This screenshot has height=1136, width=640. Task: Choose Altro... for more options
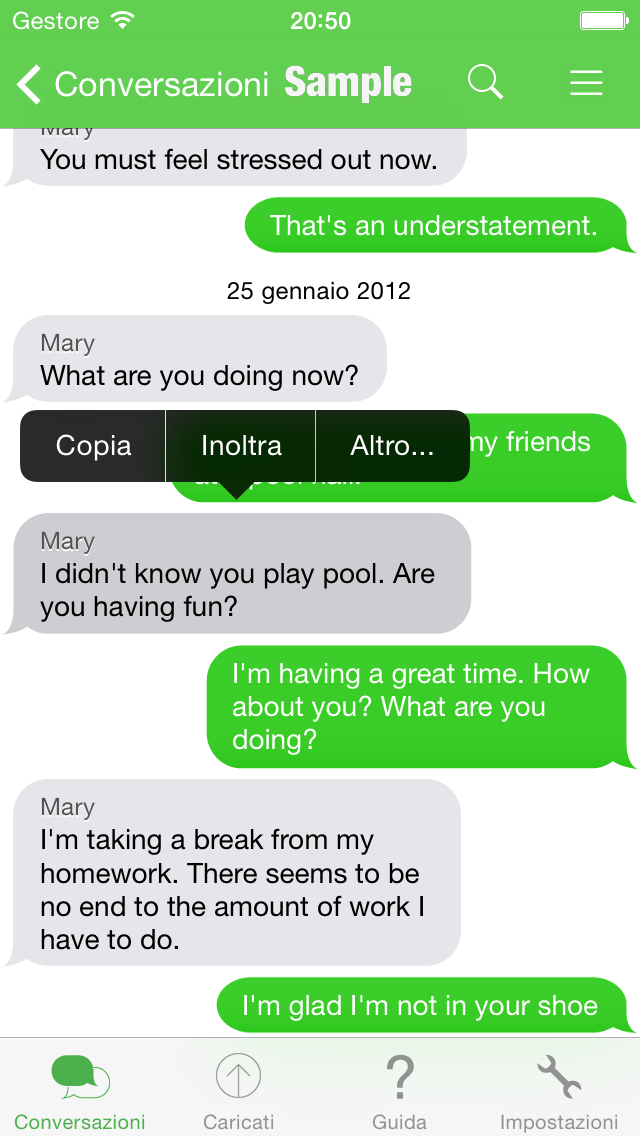(392, 446)
